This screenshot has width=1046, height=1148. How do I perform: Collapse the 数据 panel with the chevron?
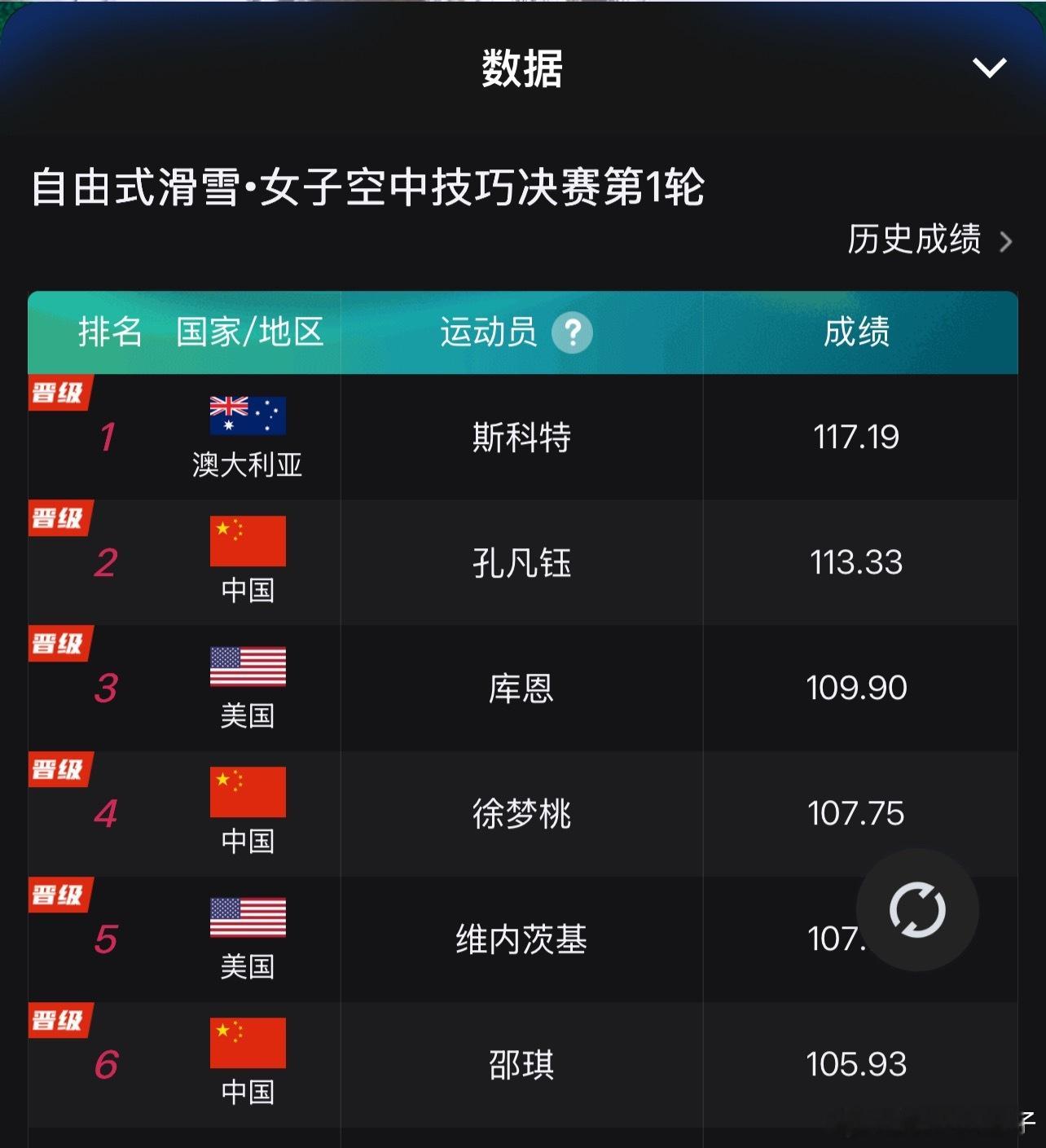tap(991, 68)
